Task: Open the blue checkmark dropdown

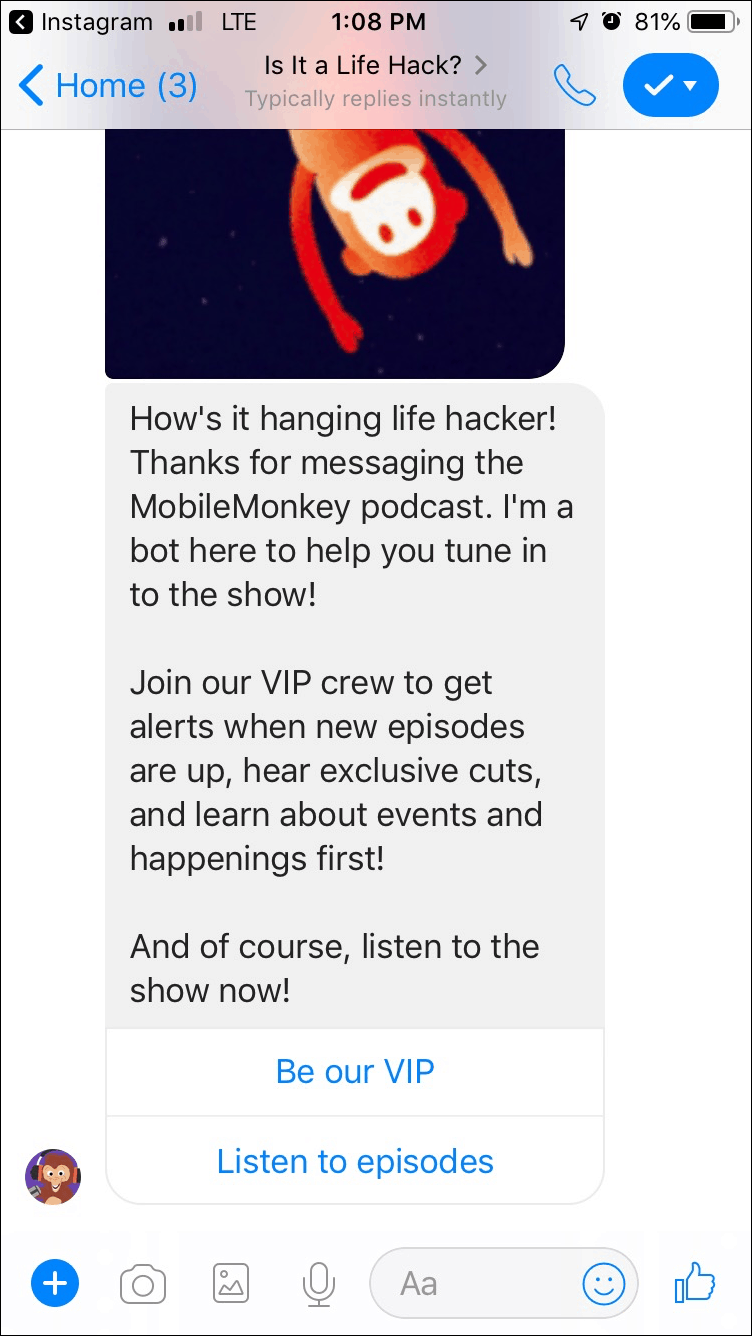Action: tap(670, 86)
